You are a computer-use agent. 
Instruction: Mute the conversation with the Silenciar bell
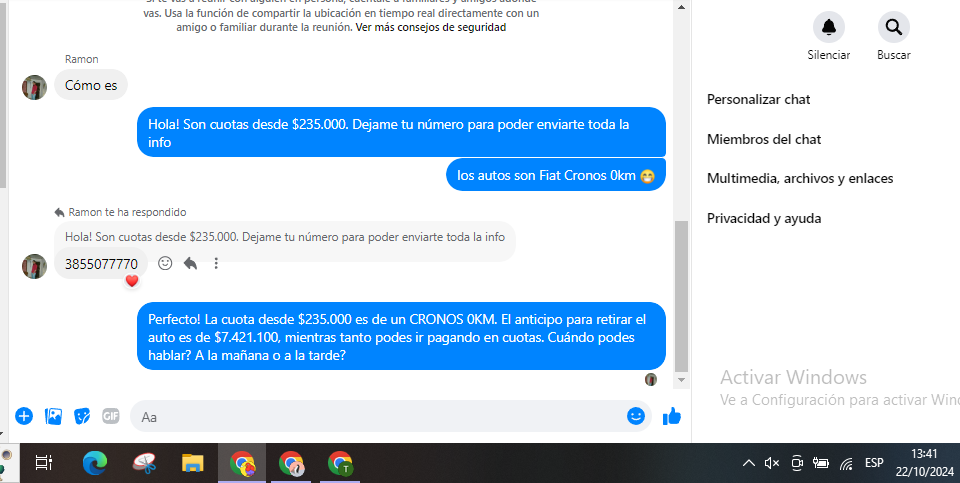[x=828, y=27]
